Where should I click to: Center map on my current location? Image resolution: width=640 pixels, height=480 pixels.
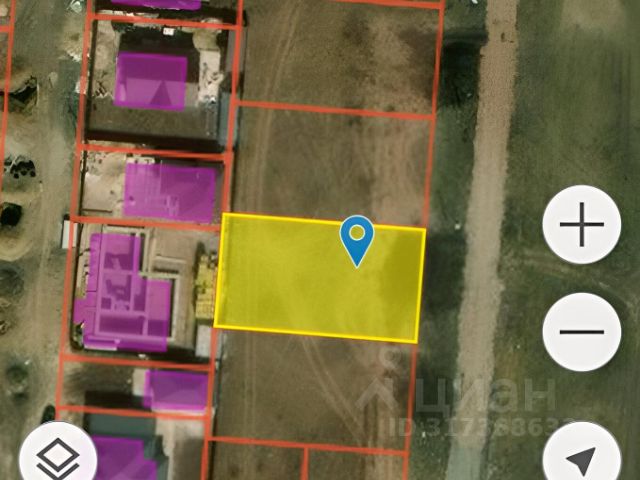point(582,458)
